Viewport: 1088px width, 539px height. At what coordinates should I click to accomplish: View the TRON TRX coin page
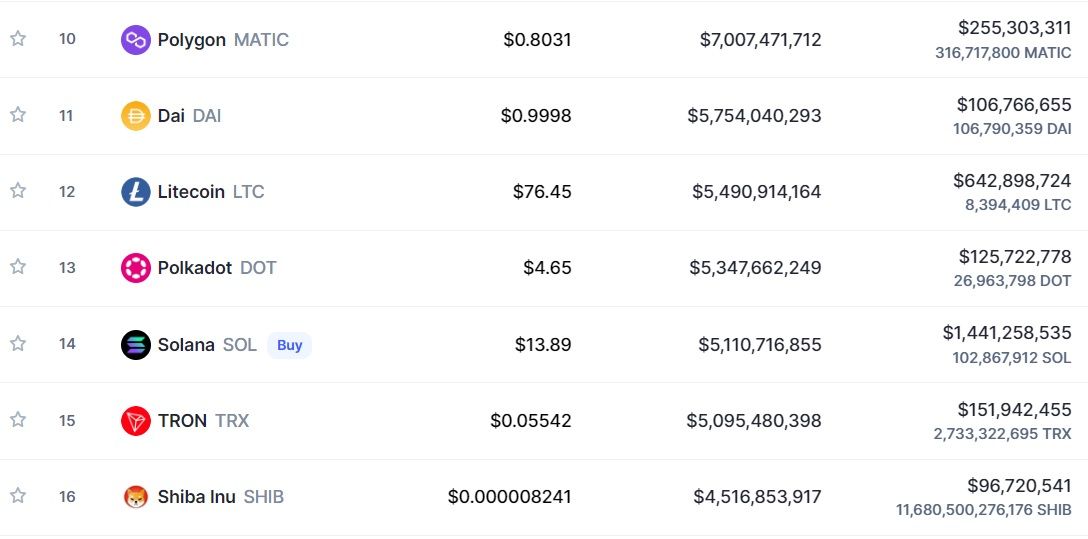184,421
